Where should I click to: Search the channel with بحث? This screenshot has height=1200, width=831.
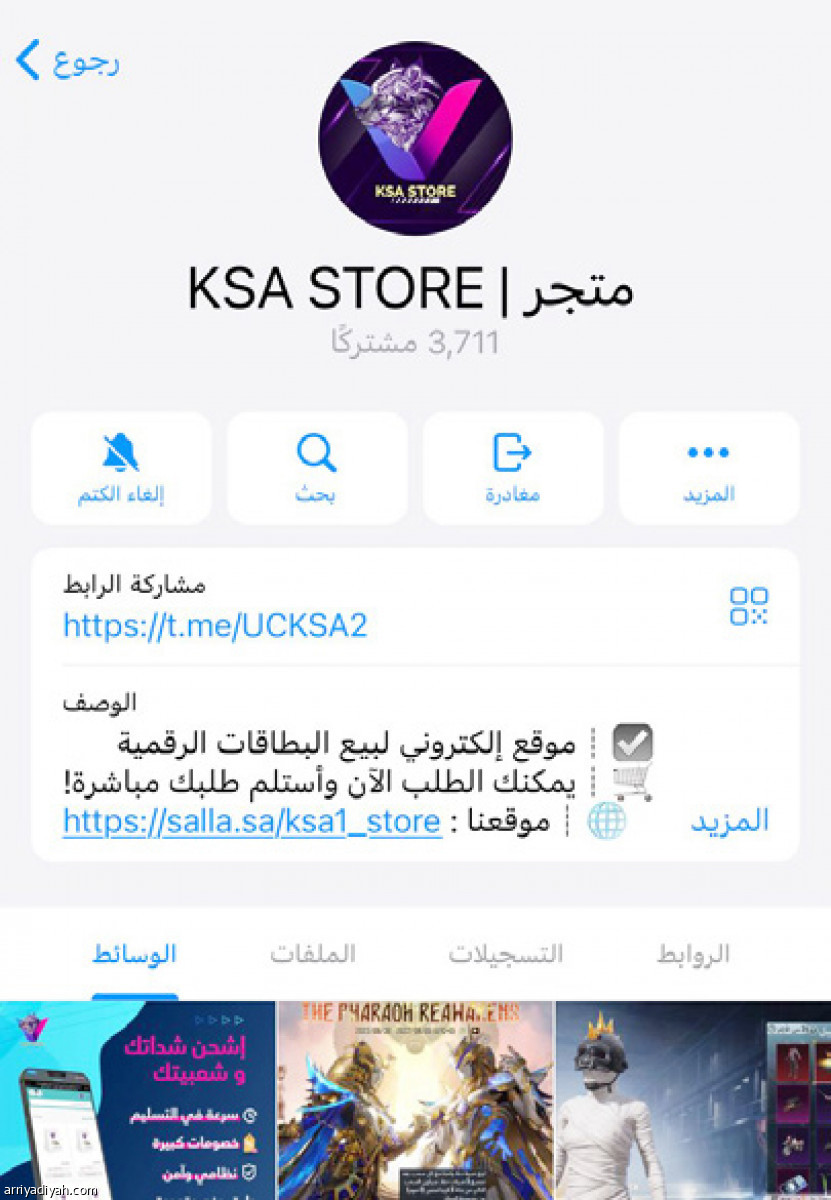(x=317, y=468)
